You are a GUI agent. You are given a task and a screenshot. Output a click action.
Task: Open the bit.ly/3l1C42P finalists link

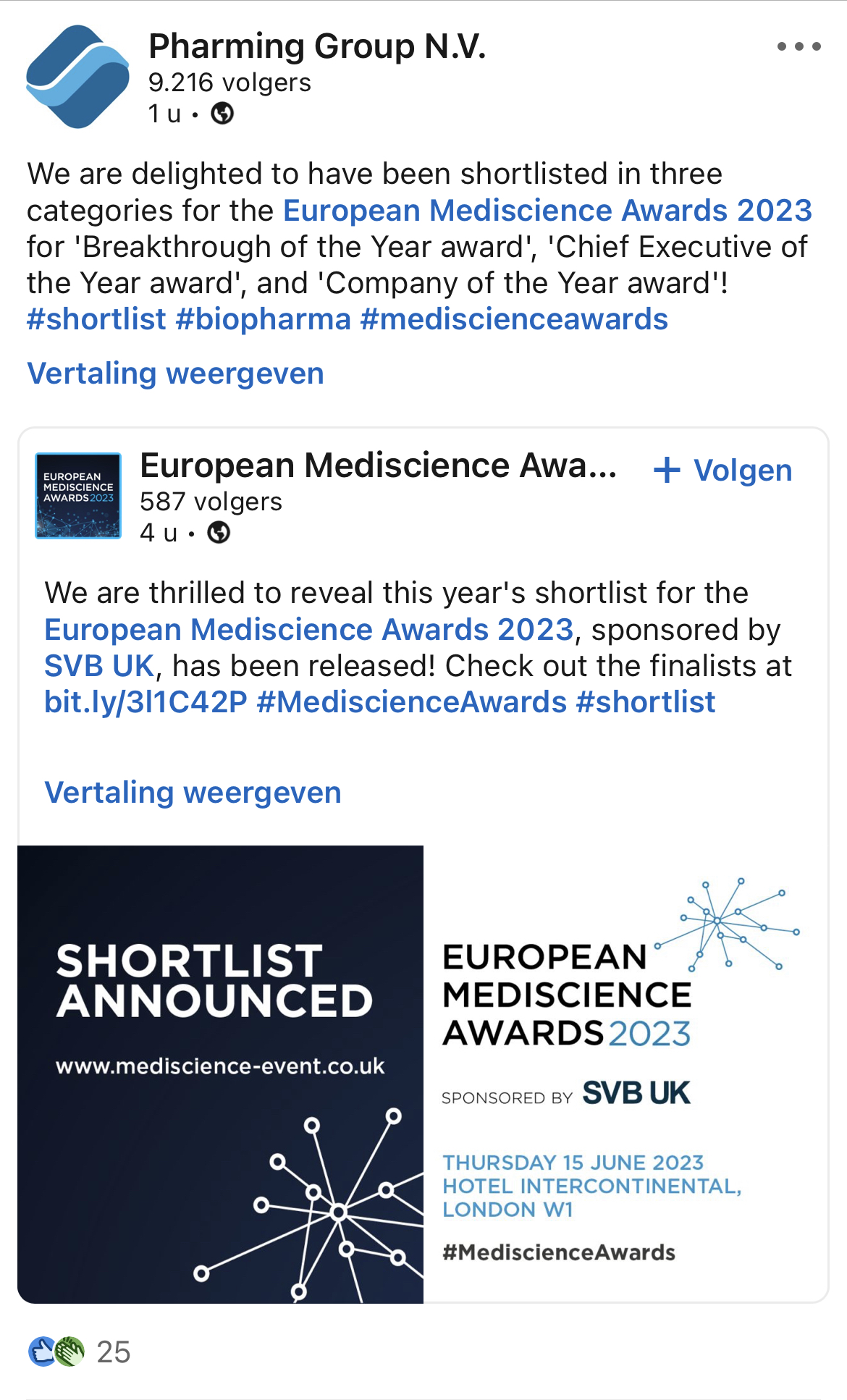click(x=146, y=702)
